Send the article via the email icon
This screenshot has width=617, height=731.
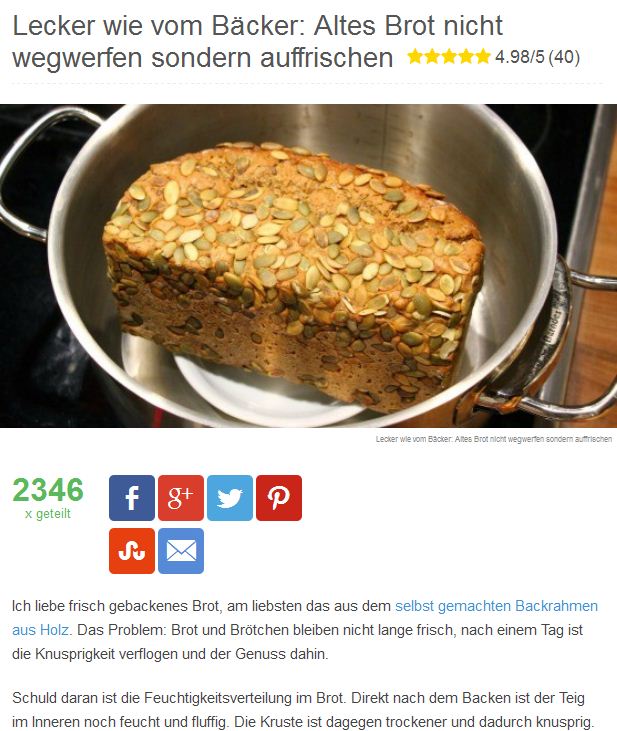tap(181, 551)
